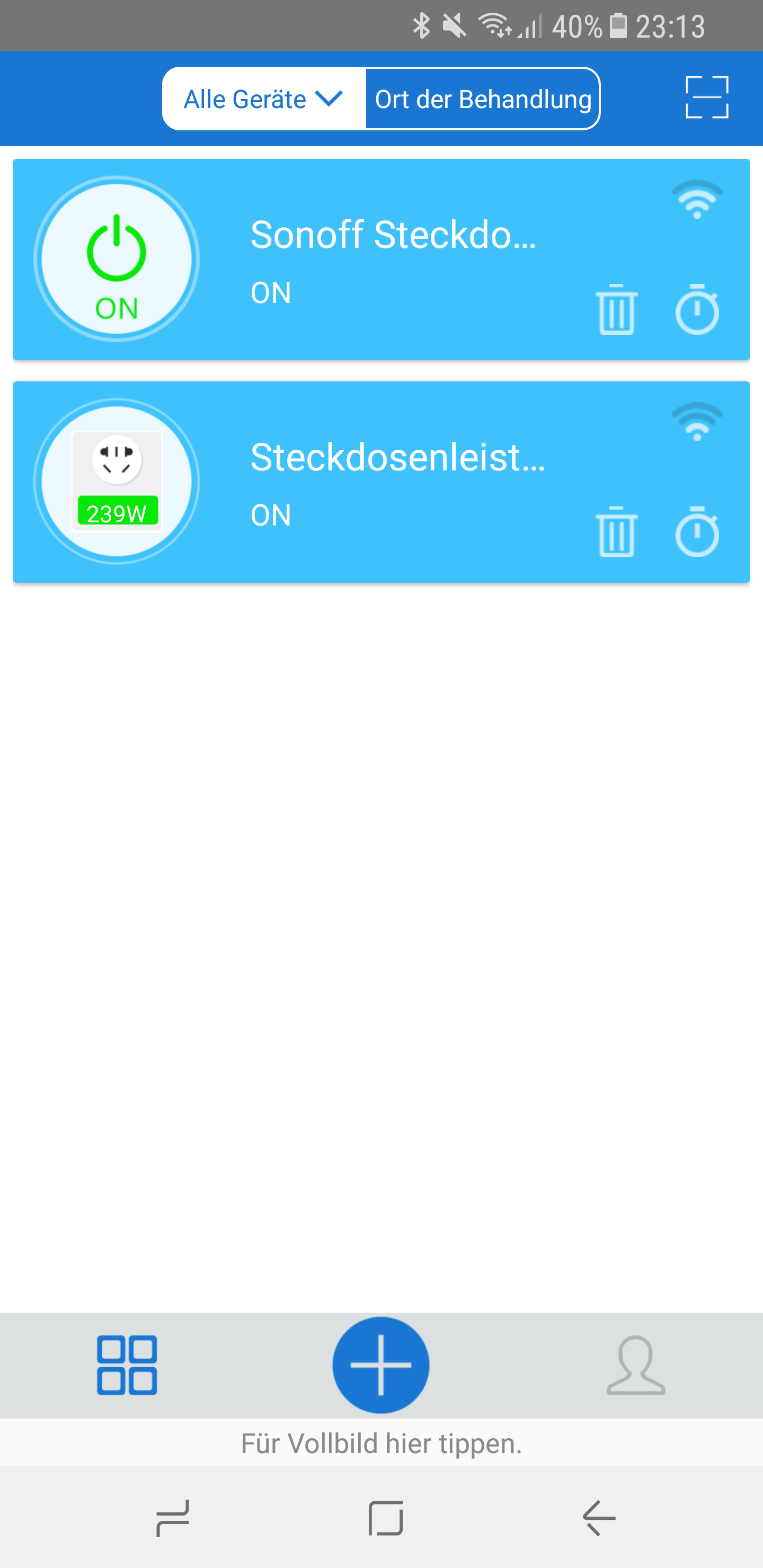763x1568 pixels.
Task: Open the Steckdosenleiste device card
Action: pos(397,458)
